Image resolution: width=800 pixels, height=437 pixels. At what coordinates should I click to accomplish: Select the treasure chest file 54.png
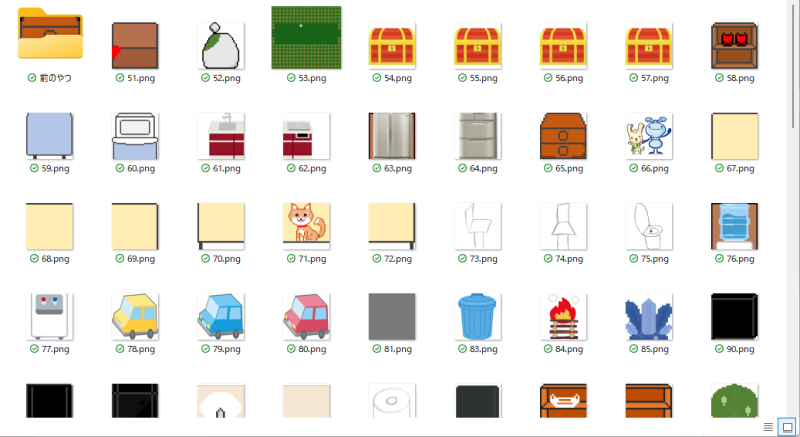point(393,45)
